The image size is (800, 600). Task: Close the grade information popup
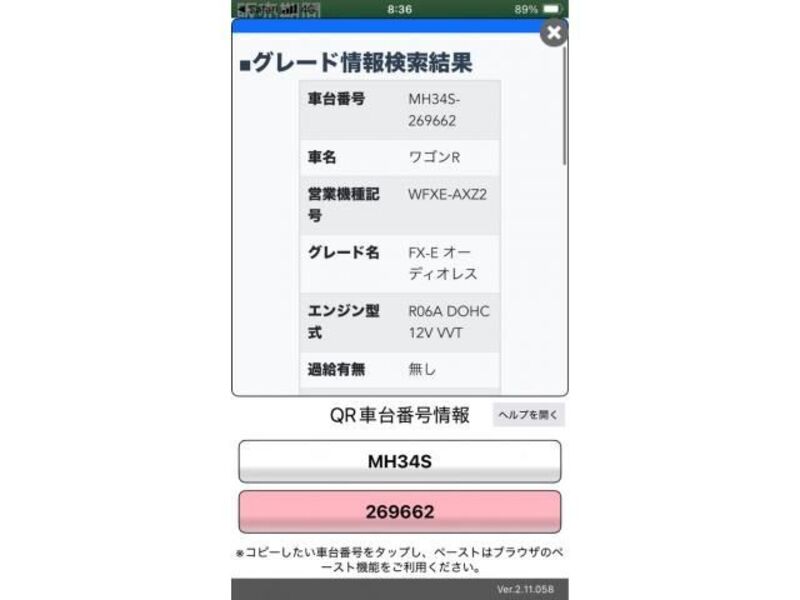[553, 33]
